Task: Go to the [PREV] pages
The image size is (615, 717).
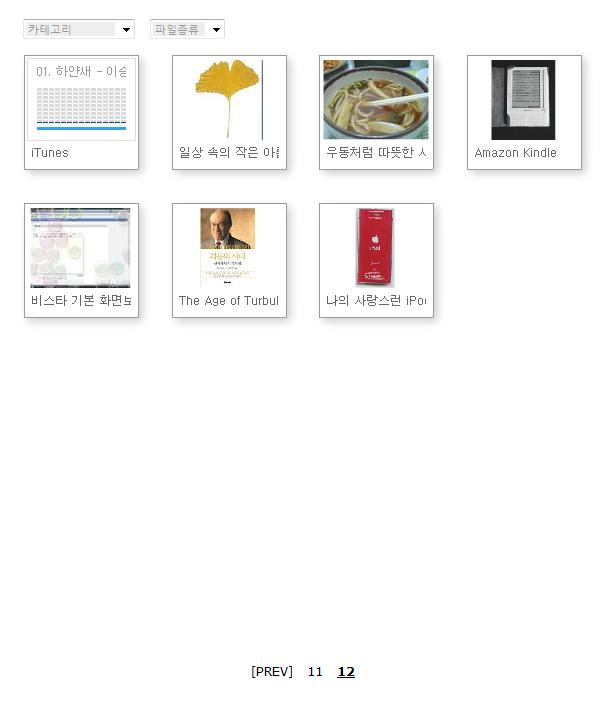Action: [272, 672]
